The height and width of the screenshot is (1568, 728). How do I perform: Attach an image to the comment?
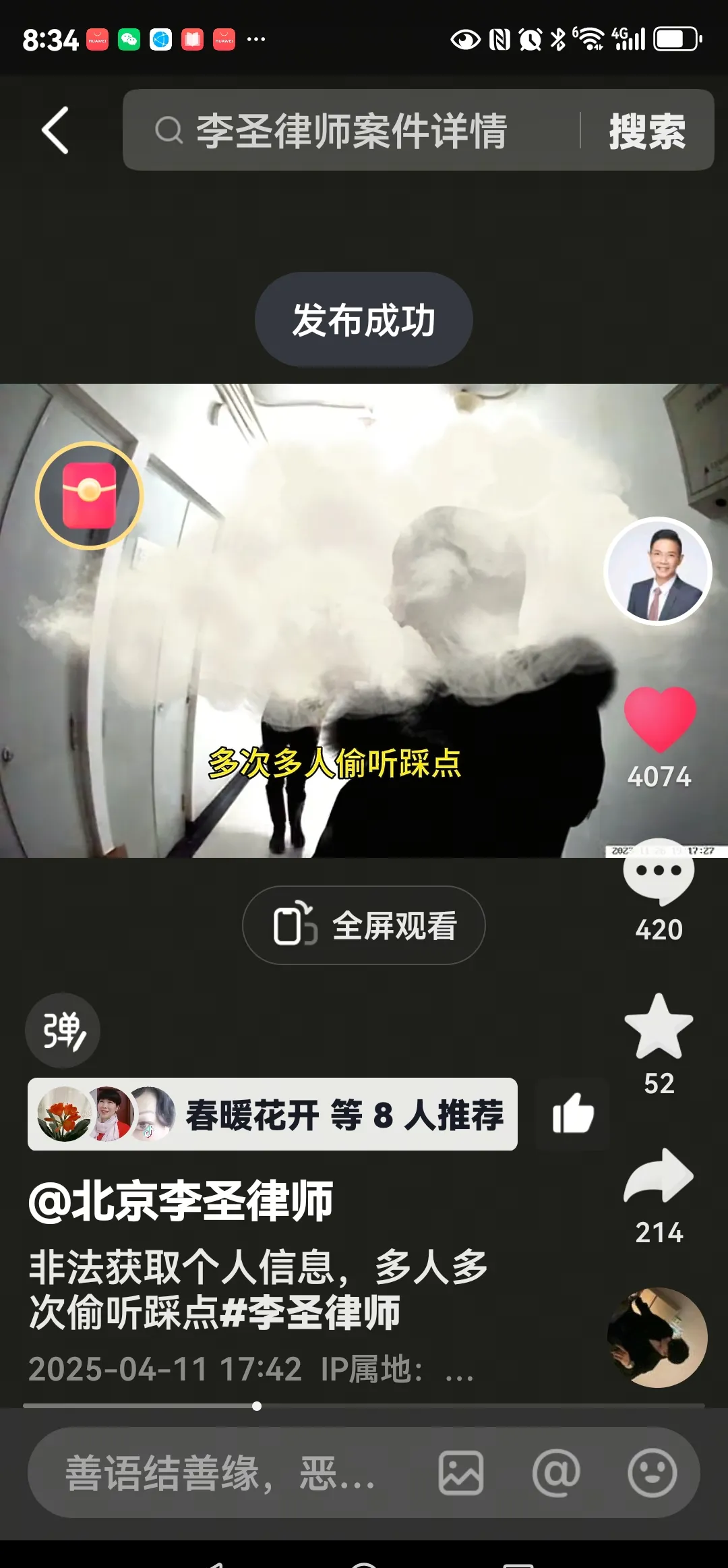click(x=461, y=1473)
